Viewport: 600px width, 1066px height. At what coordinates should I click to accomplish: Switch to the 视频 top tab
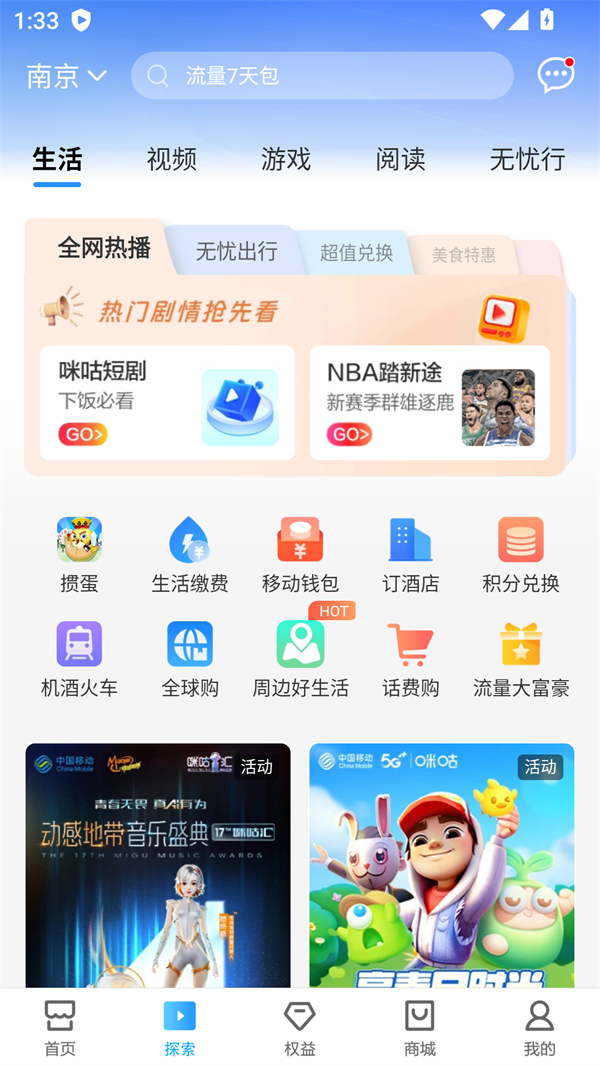172,159
